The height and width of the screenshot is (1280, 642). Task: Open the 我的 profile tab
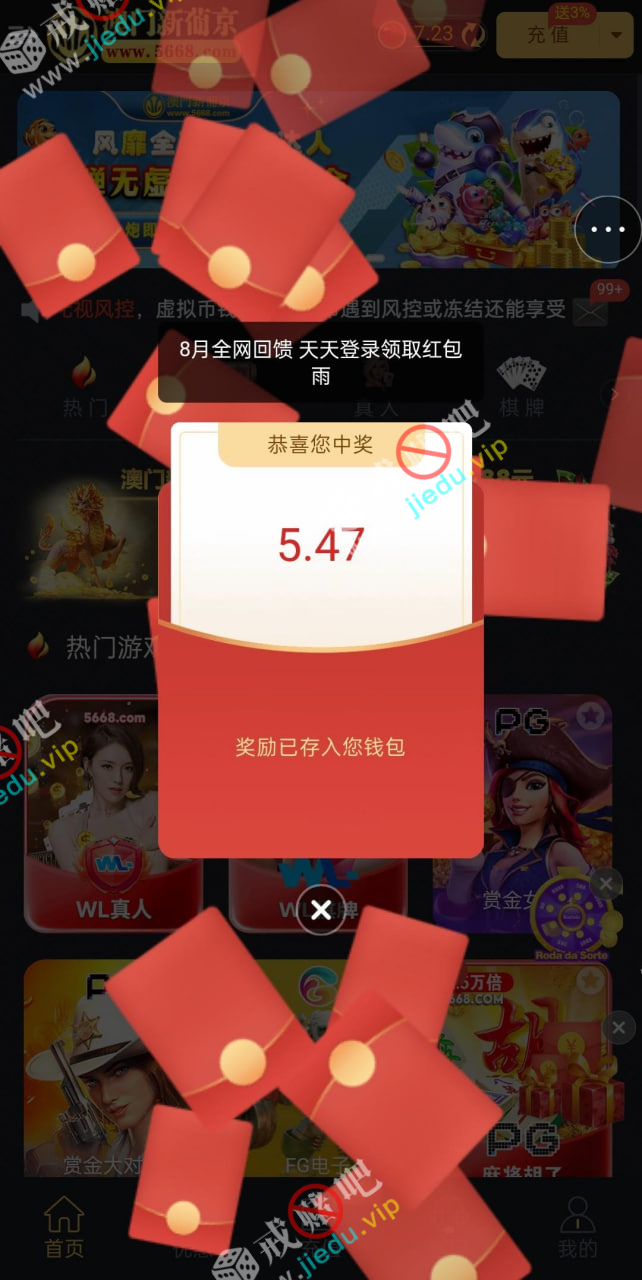tap(577, 1228)
